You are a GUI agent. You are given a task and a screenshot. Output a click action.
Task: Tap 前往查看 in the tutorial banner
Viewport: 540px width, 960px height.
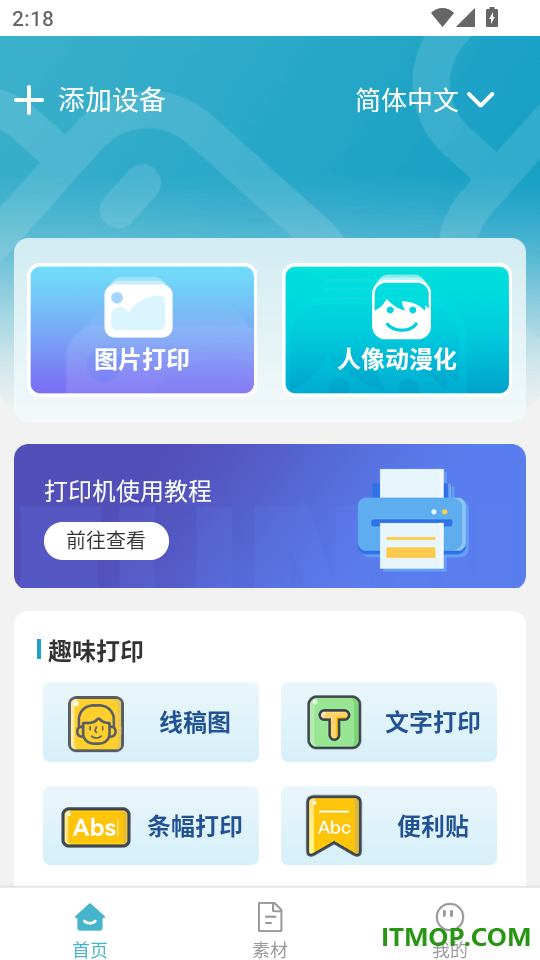point(106,541)
